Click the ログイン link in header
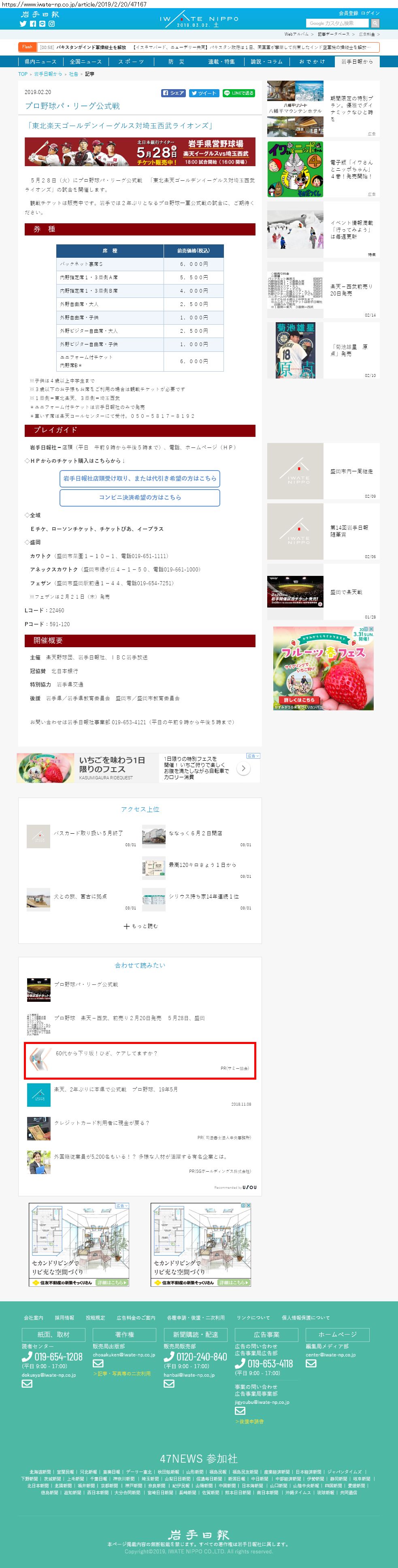The image size is (398, 1568). click(x=370, y=13)
